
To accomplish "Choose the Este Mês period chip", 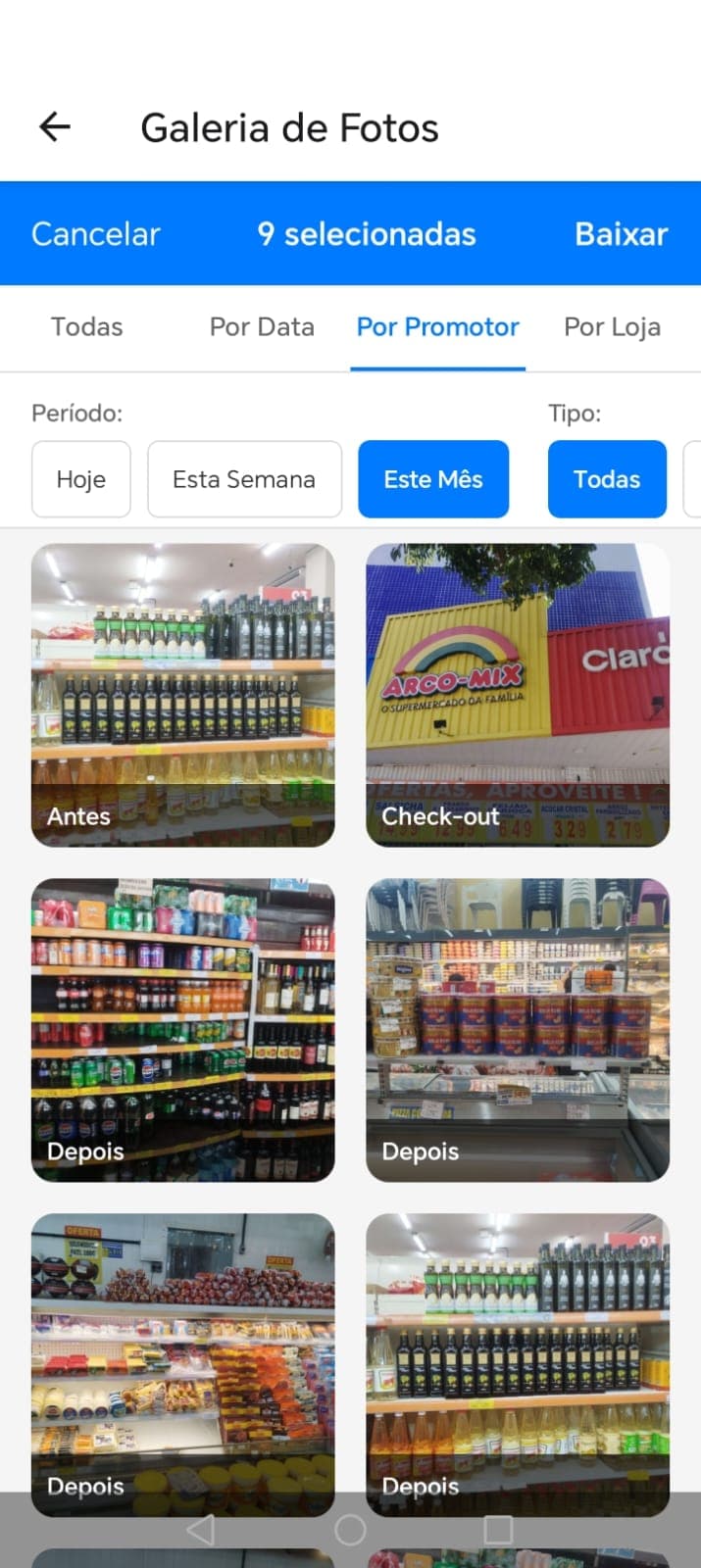I will [x=433, y=479].
